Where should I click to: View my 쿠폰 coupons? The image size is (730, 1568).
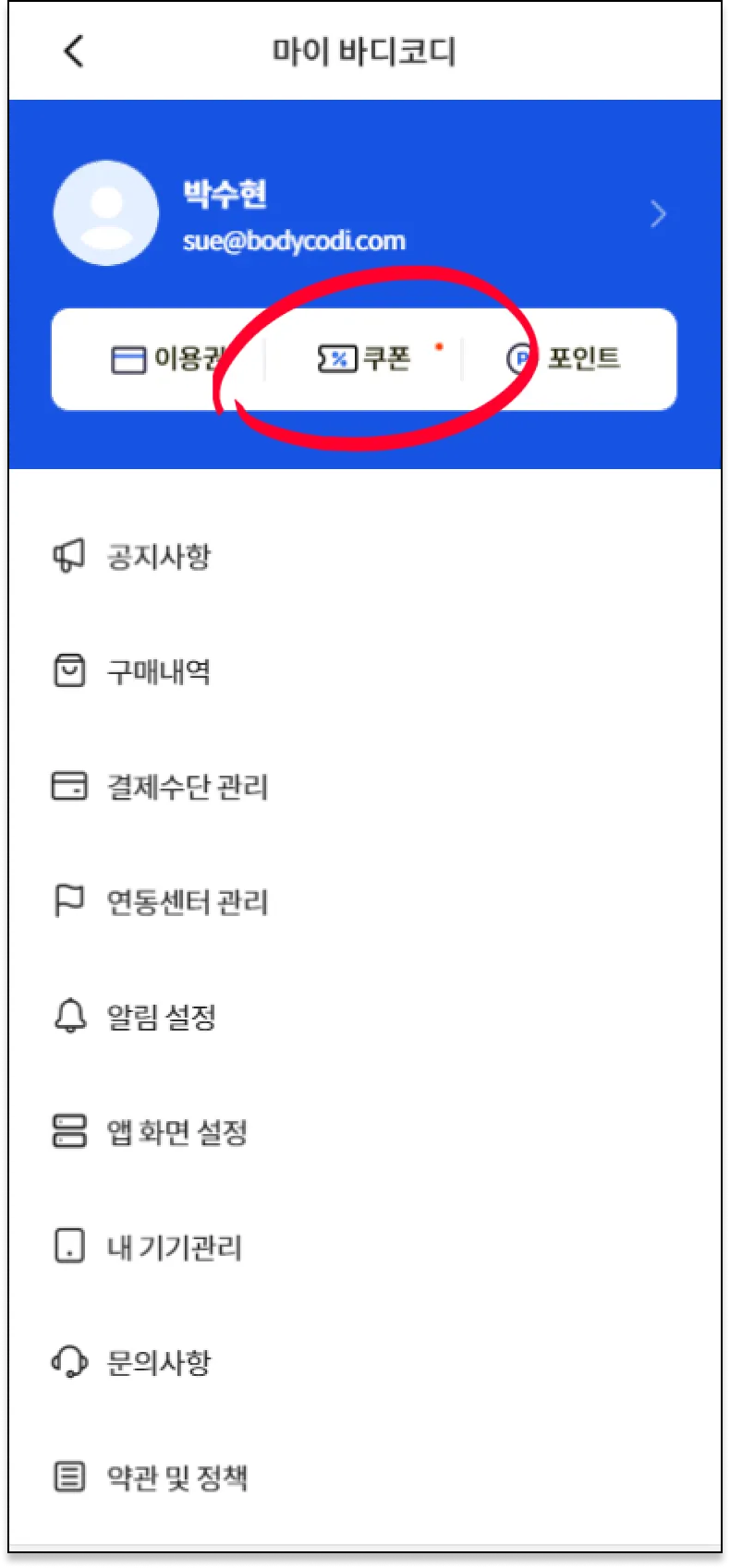365,358
